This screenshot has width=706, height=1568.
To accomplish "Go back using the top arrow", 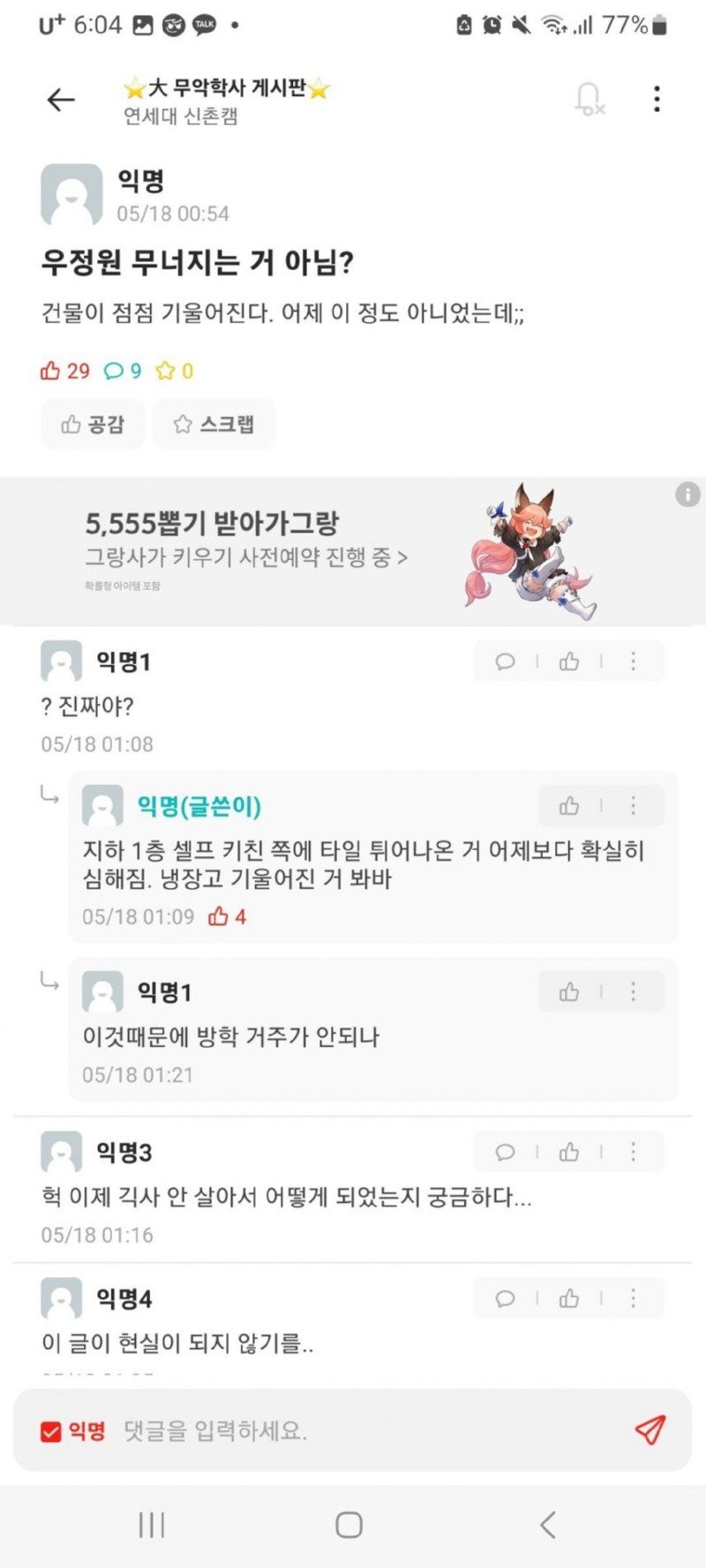I will click(x=60, y=100).
